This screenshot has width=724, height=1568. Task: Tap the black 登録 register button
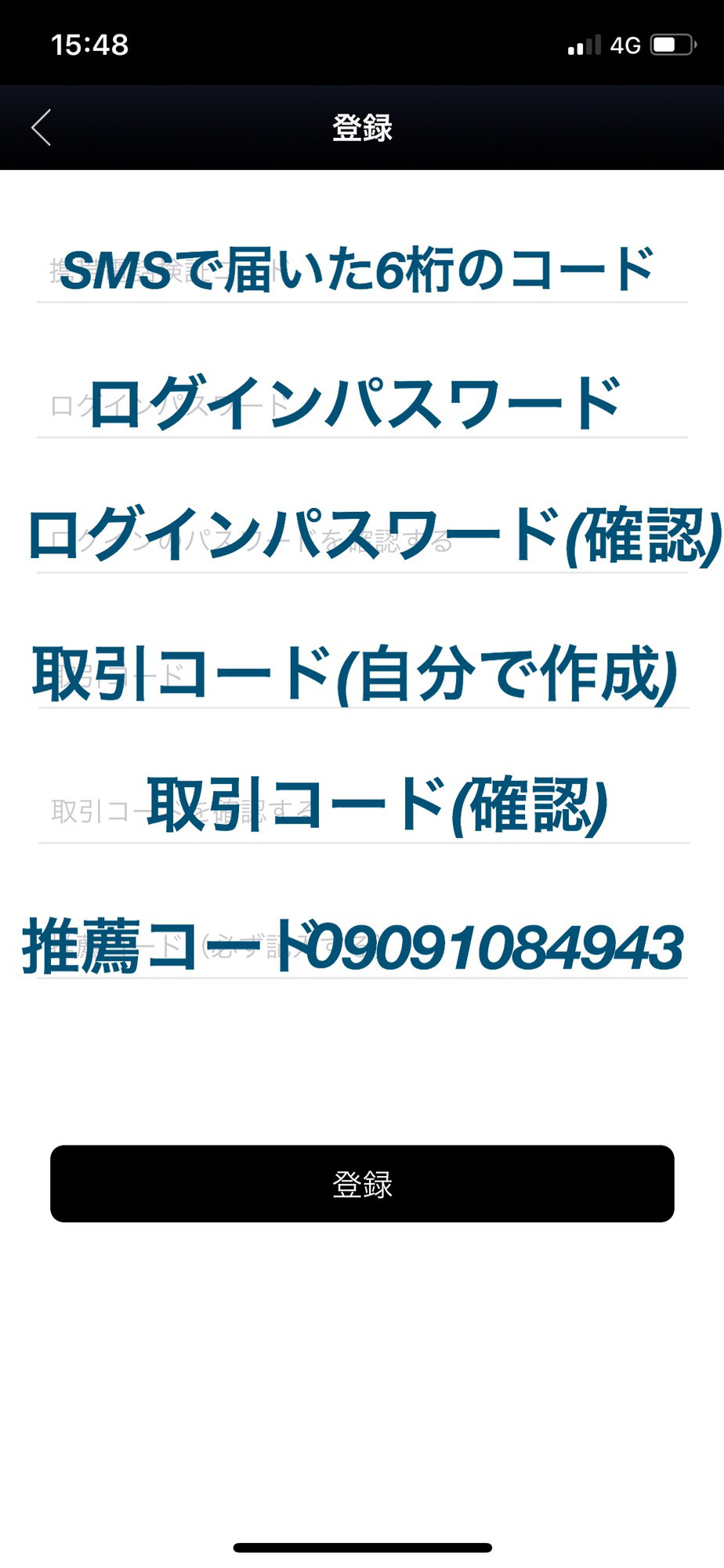(362, 1183)
